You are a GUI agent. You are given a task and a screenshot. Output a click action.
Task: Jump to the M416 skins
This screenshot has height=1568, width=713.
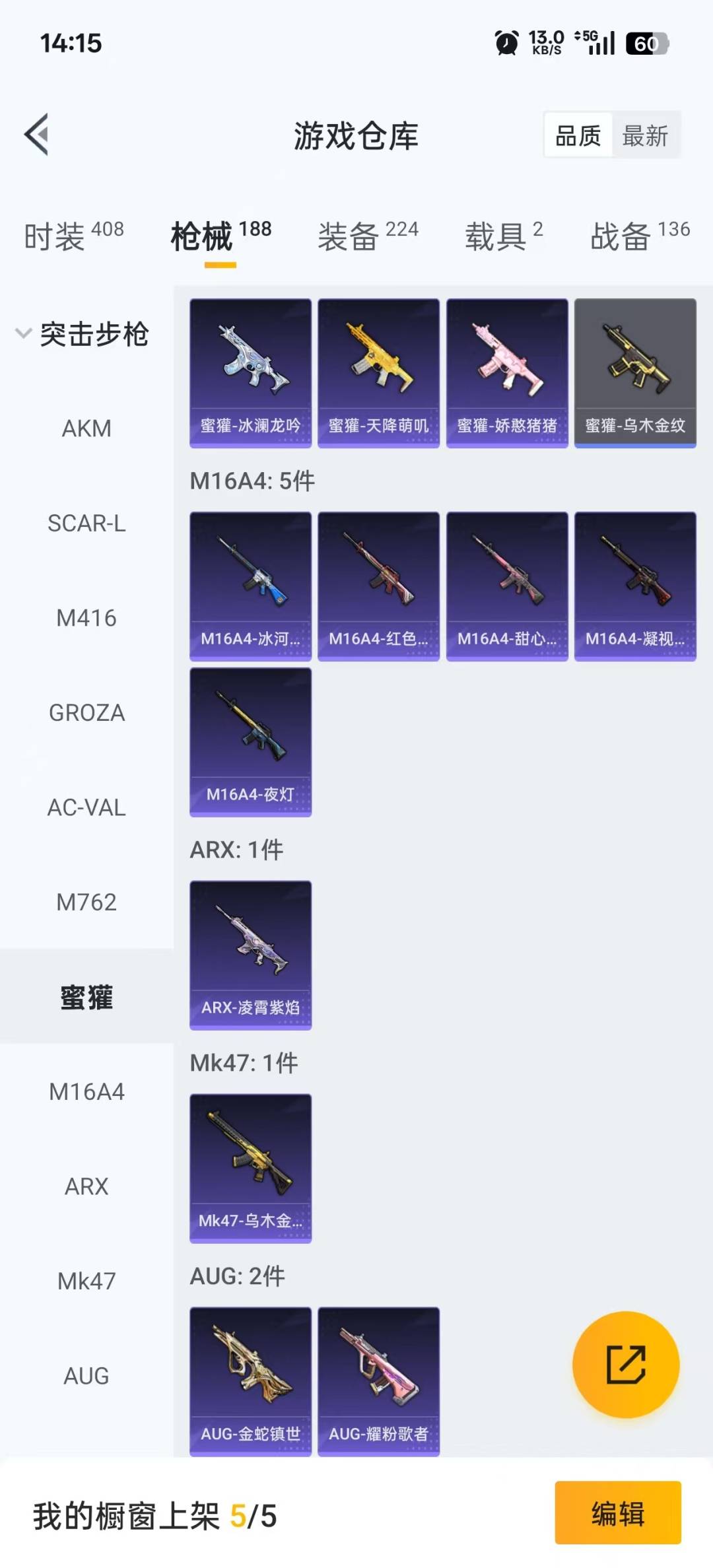click(86, 618)
